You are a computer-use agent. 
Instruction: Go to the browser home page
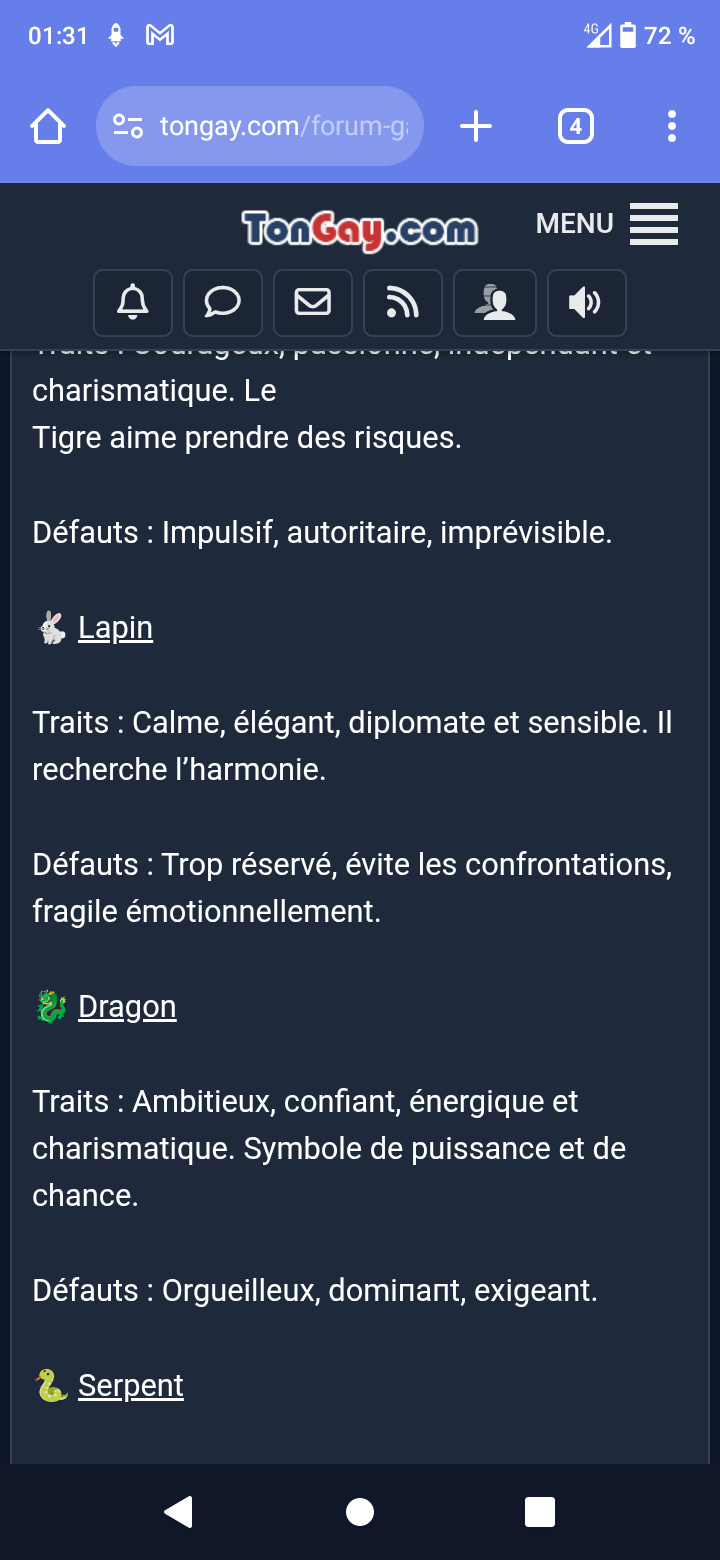(x=48, y=127)
